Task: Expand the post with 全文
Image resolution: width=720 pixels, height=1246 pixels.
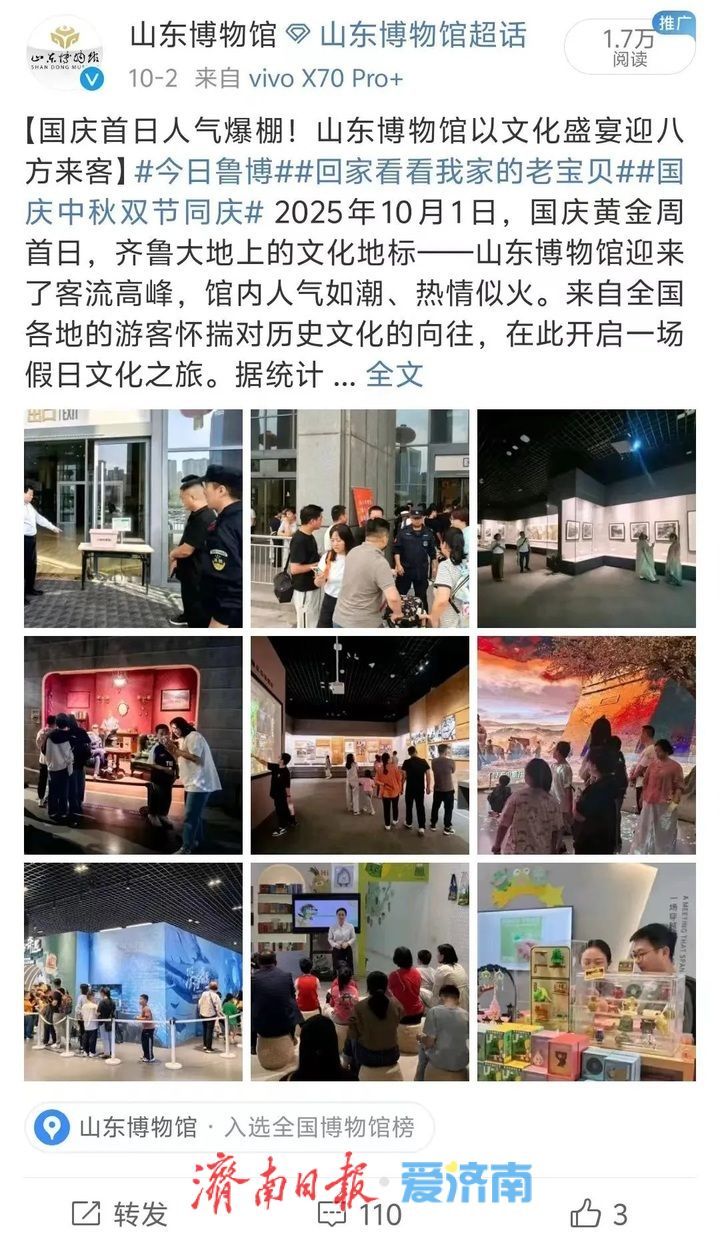Action: coord(394,375)
